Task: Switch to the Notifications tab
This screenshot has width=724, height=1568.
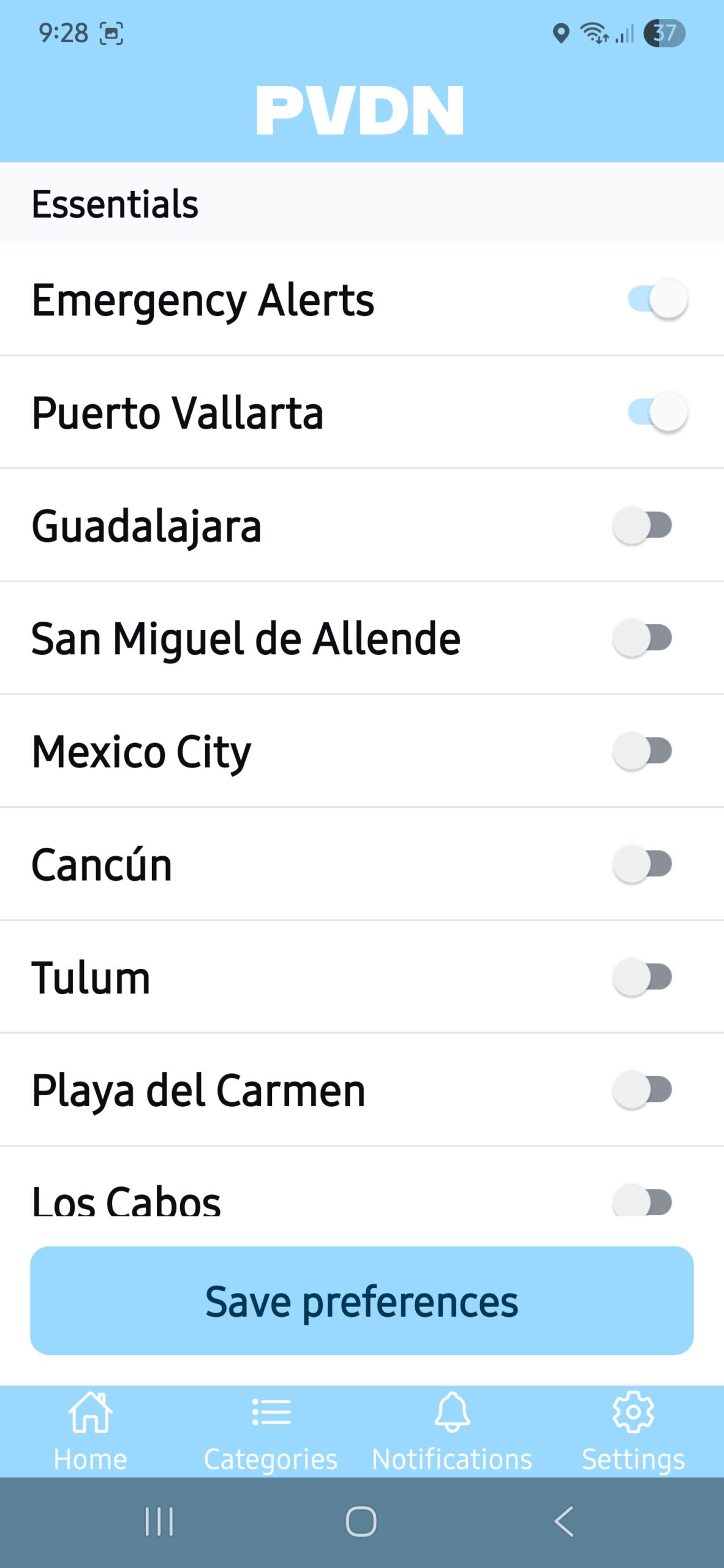Action: click(452, 1432)
